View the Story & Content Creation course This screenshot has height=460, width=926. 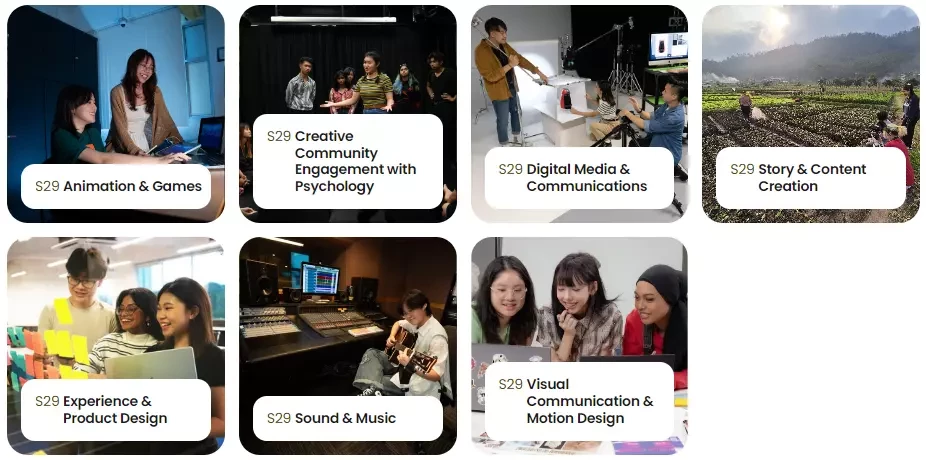coord(811,178)
